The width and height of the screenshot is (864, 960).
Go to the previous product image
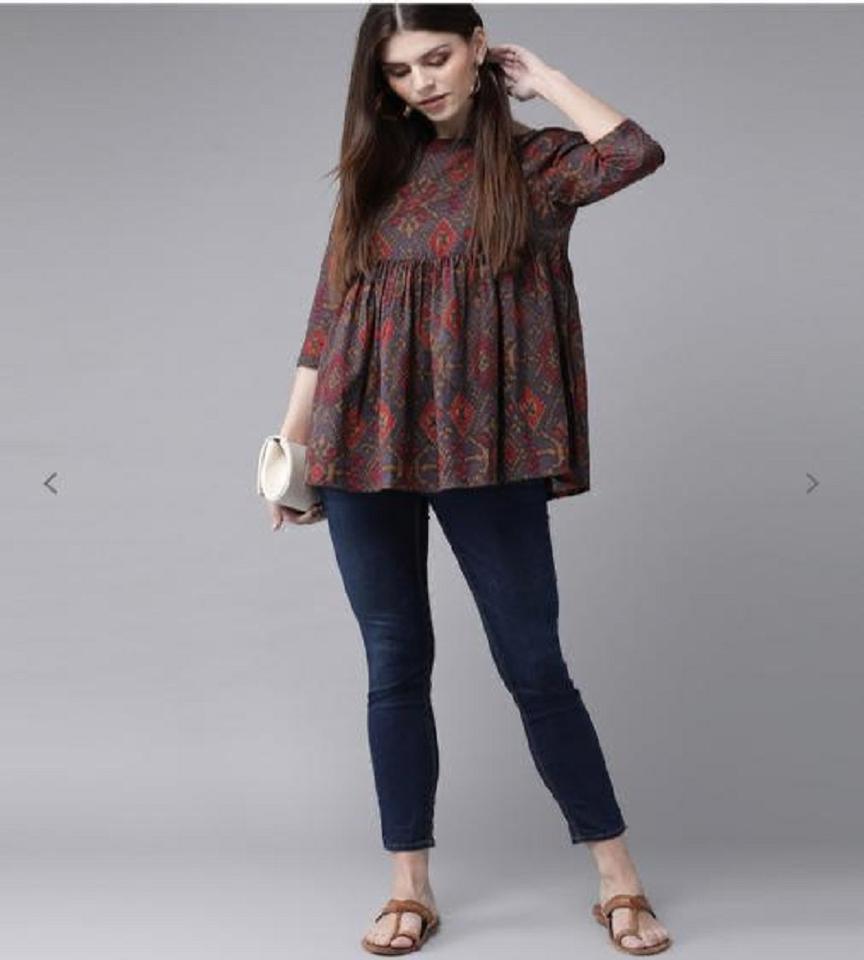coord(51,484)
